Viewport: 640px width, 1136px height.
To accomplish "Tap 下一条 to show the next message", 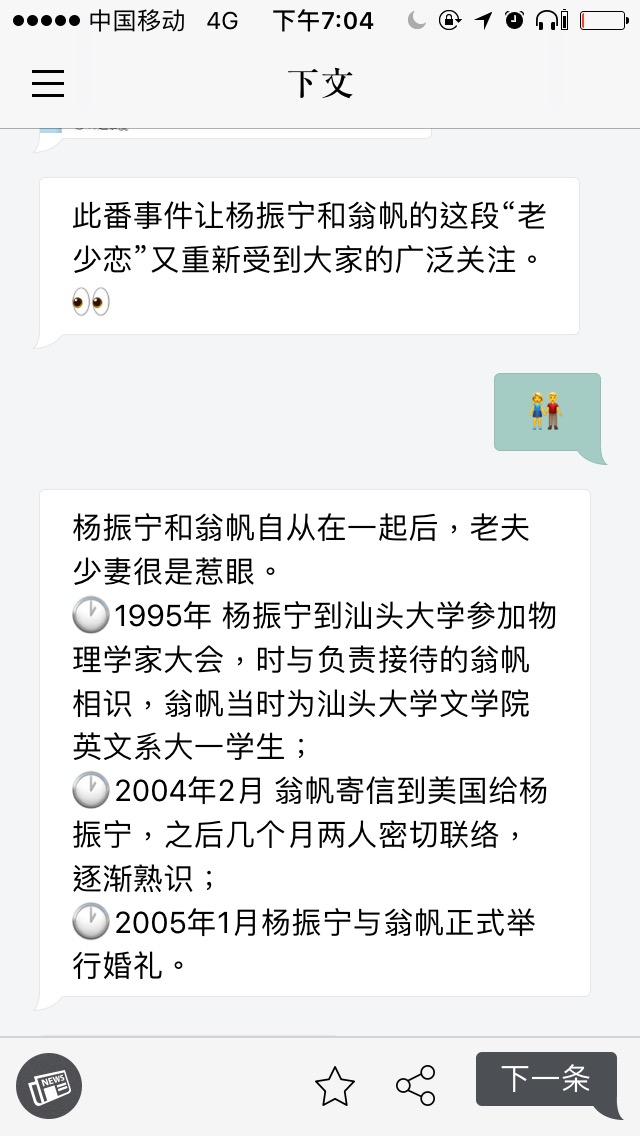I will click(x=546, y=1078).
